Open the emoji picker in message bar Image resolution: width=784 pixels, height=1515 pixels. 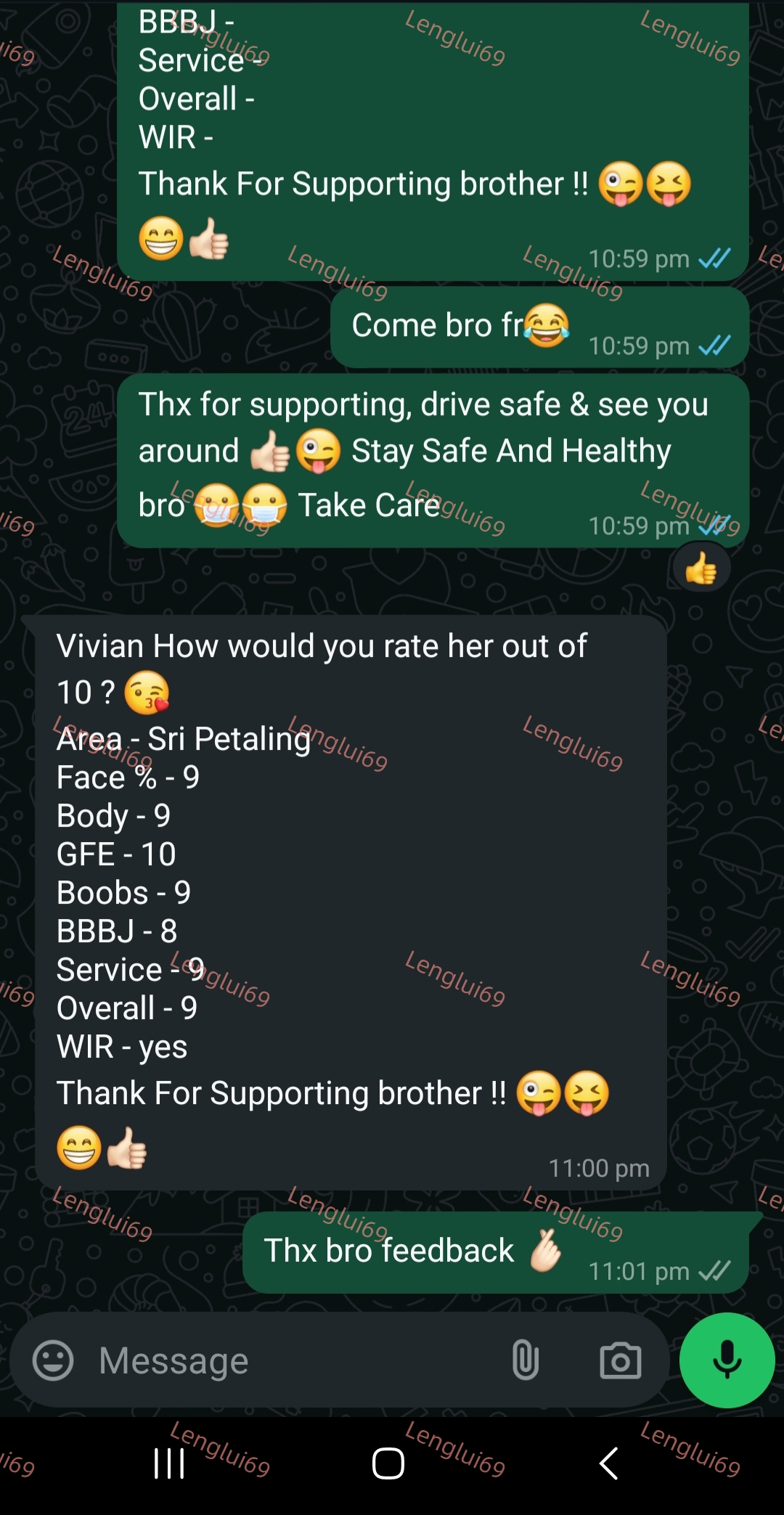click(x=53, y=1360)
